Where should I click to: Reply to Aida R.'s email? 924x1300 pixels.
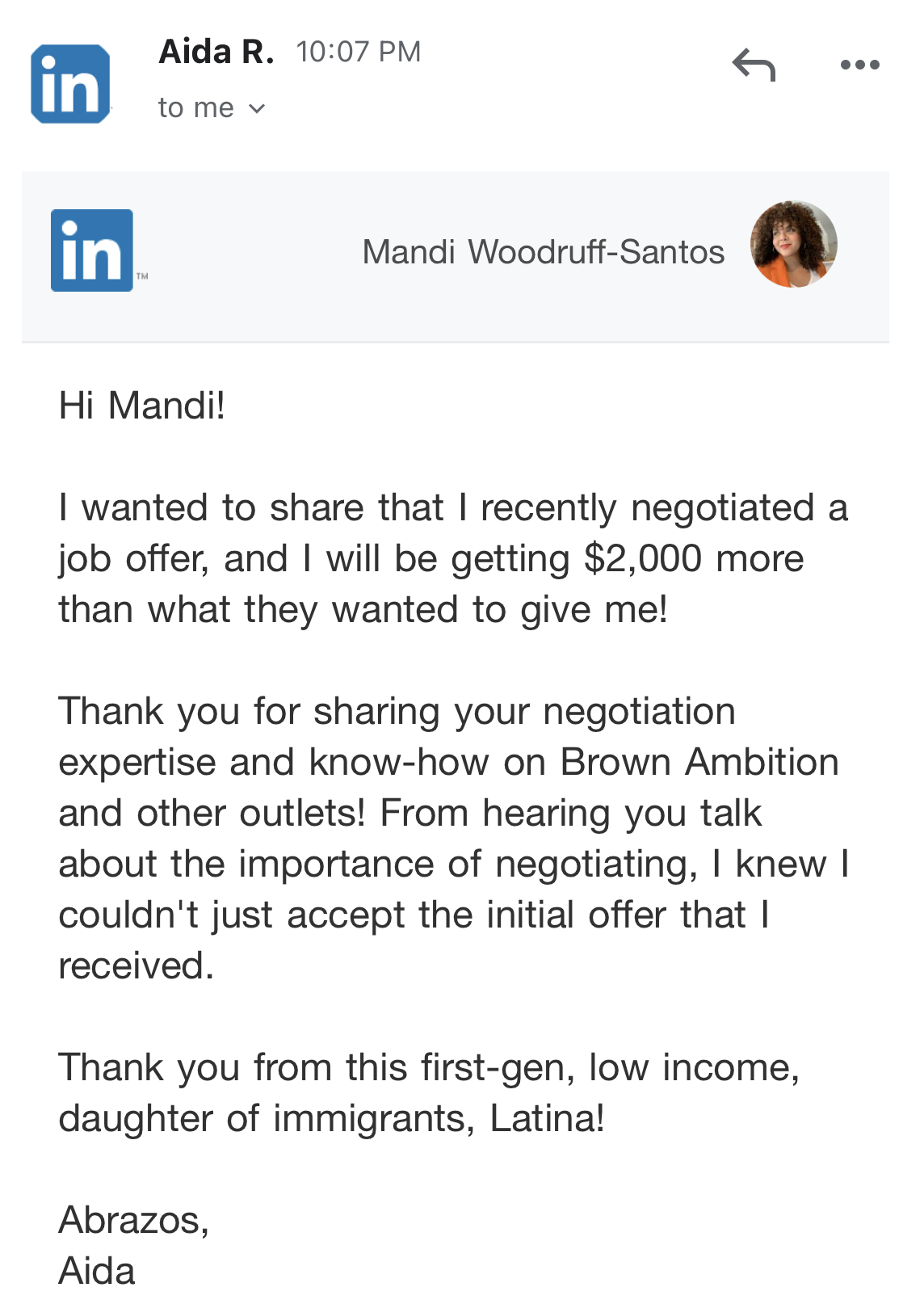click(x=754, y=65)
